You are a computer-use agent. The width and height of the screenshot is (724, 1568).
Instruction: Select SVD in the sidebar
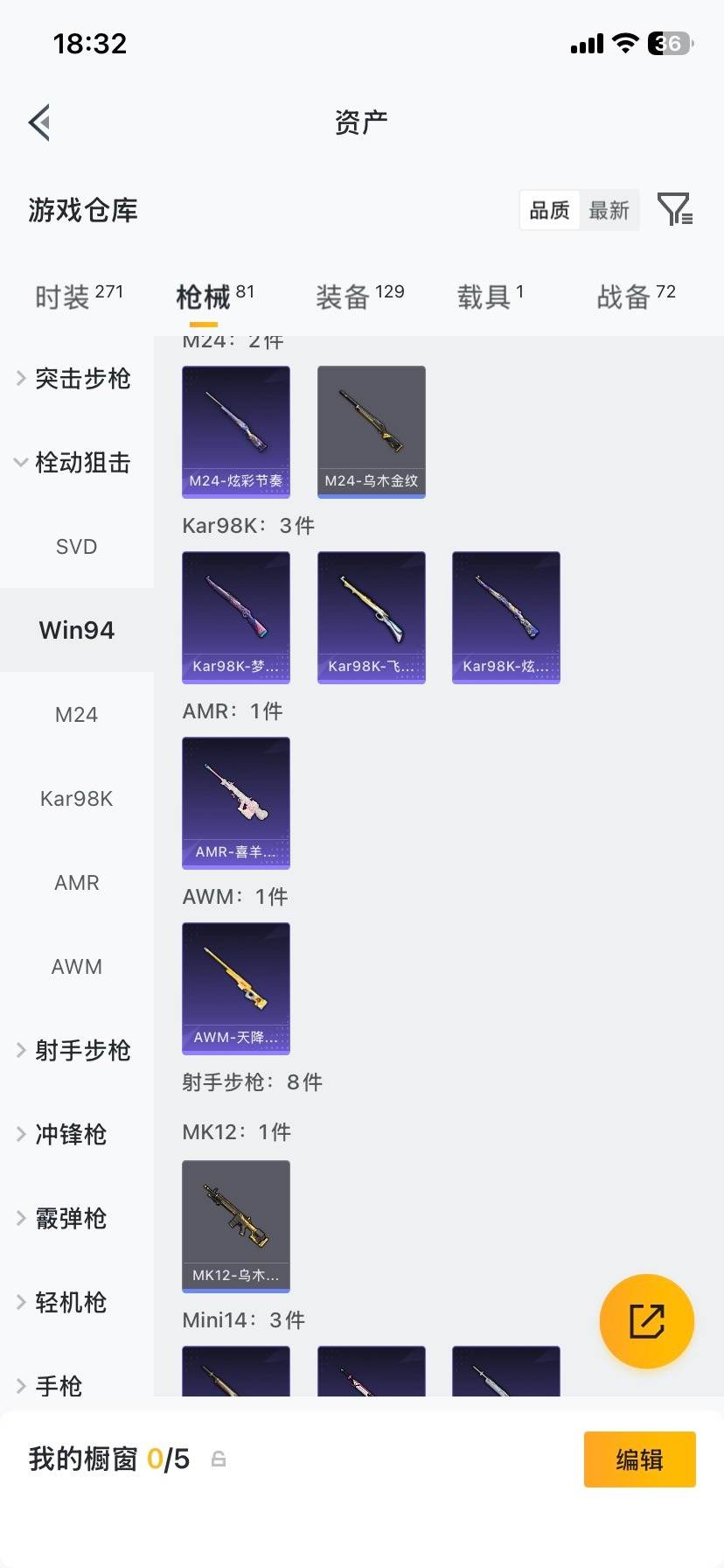[x=77, y=546]
